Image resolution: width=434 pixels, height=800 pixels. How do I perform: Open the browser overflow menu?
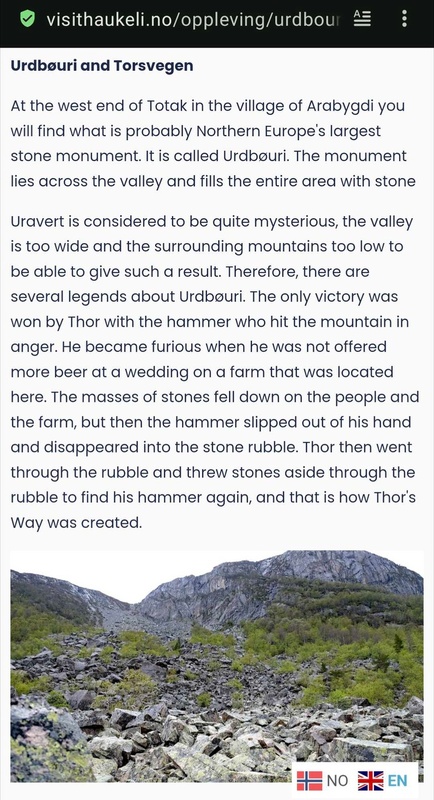pos(404,19)
